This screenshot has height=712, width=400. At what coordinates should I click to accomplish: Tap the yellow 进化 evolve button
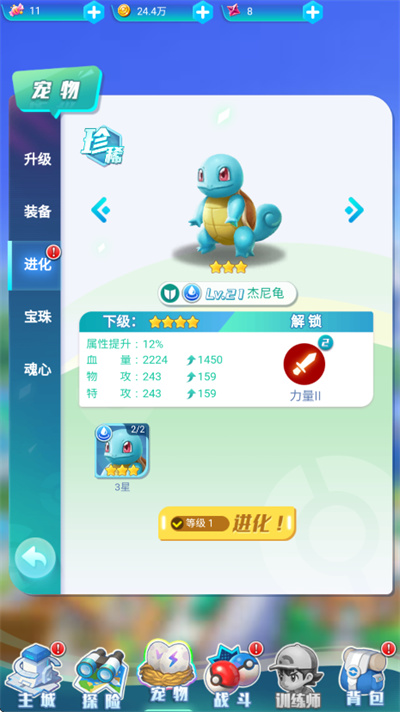point(227,524)
